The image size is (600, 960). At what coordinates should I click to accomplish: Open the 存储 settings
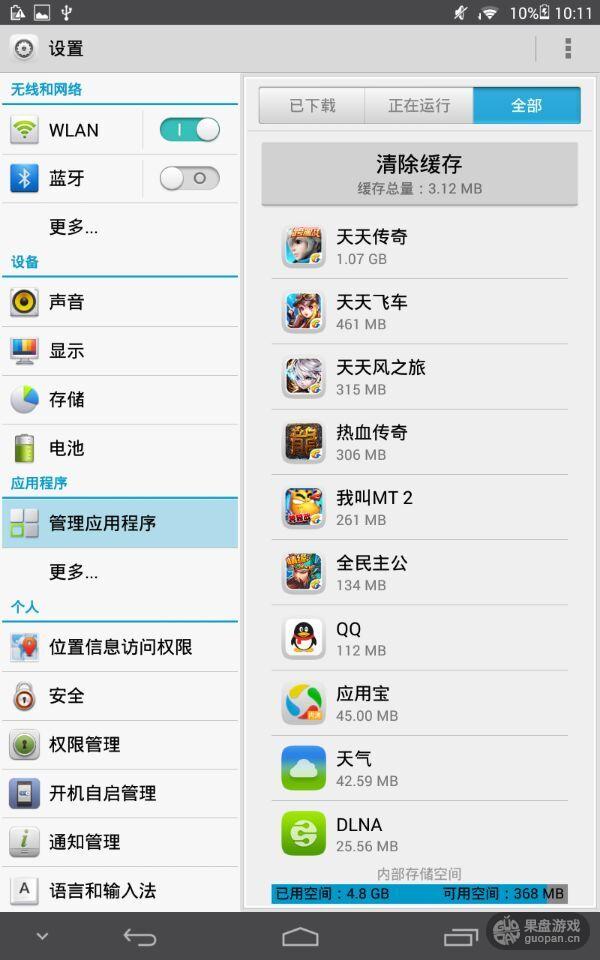click(120, 400)
